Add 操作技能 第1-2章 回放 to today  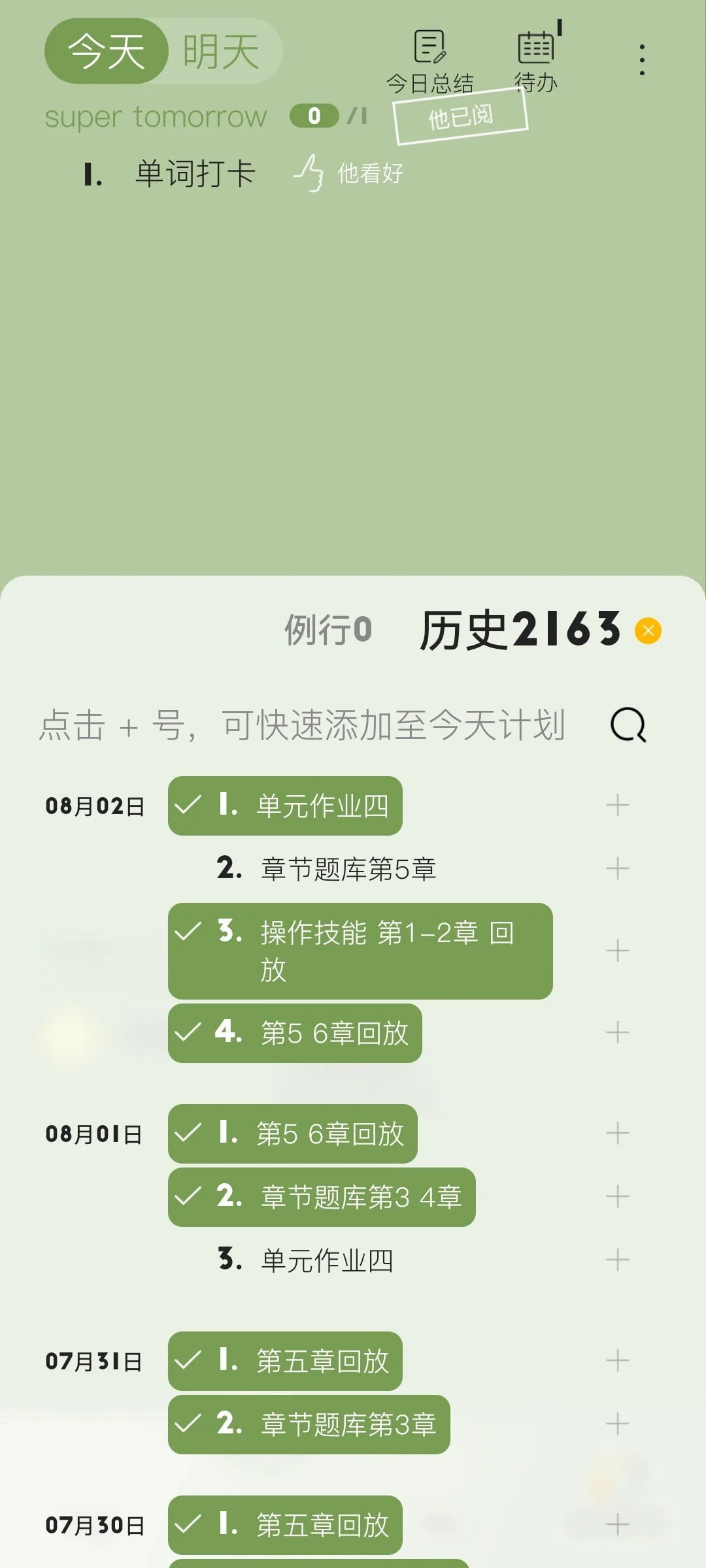(617, 951)
